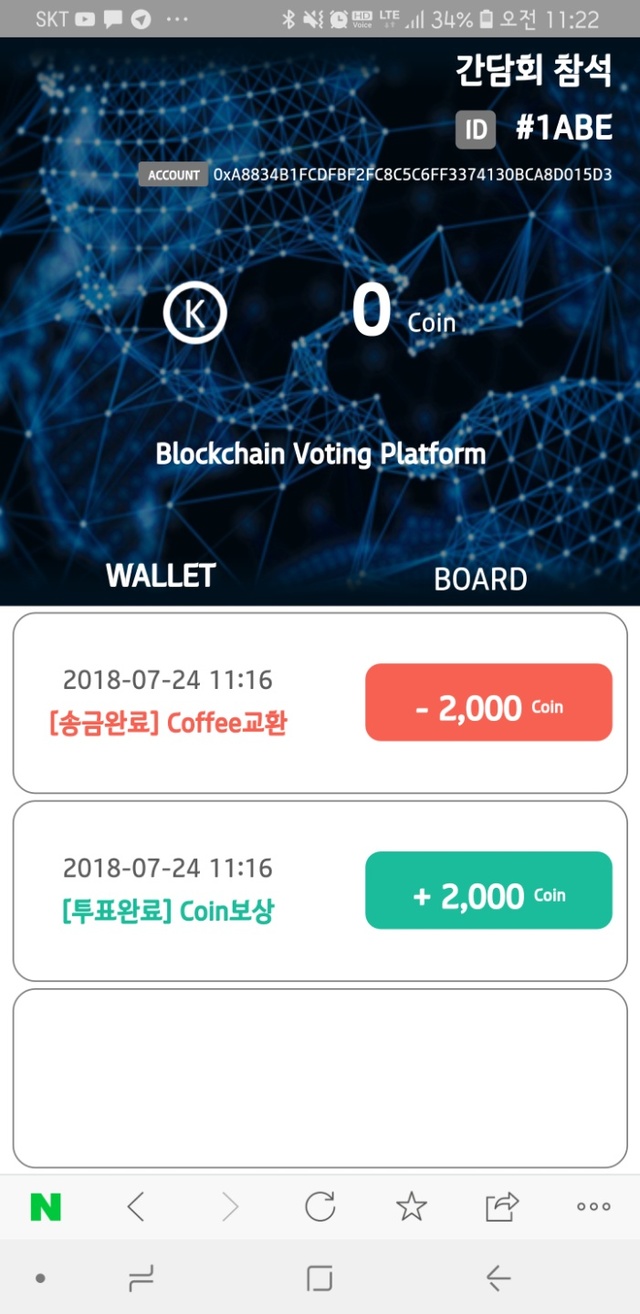Go to Naver home via N icon

click(45, 1207)
